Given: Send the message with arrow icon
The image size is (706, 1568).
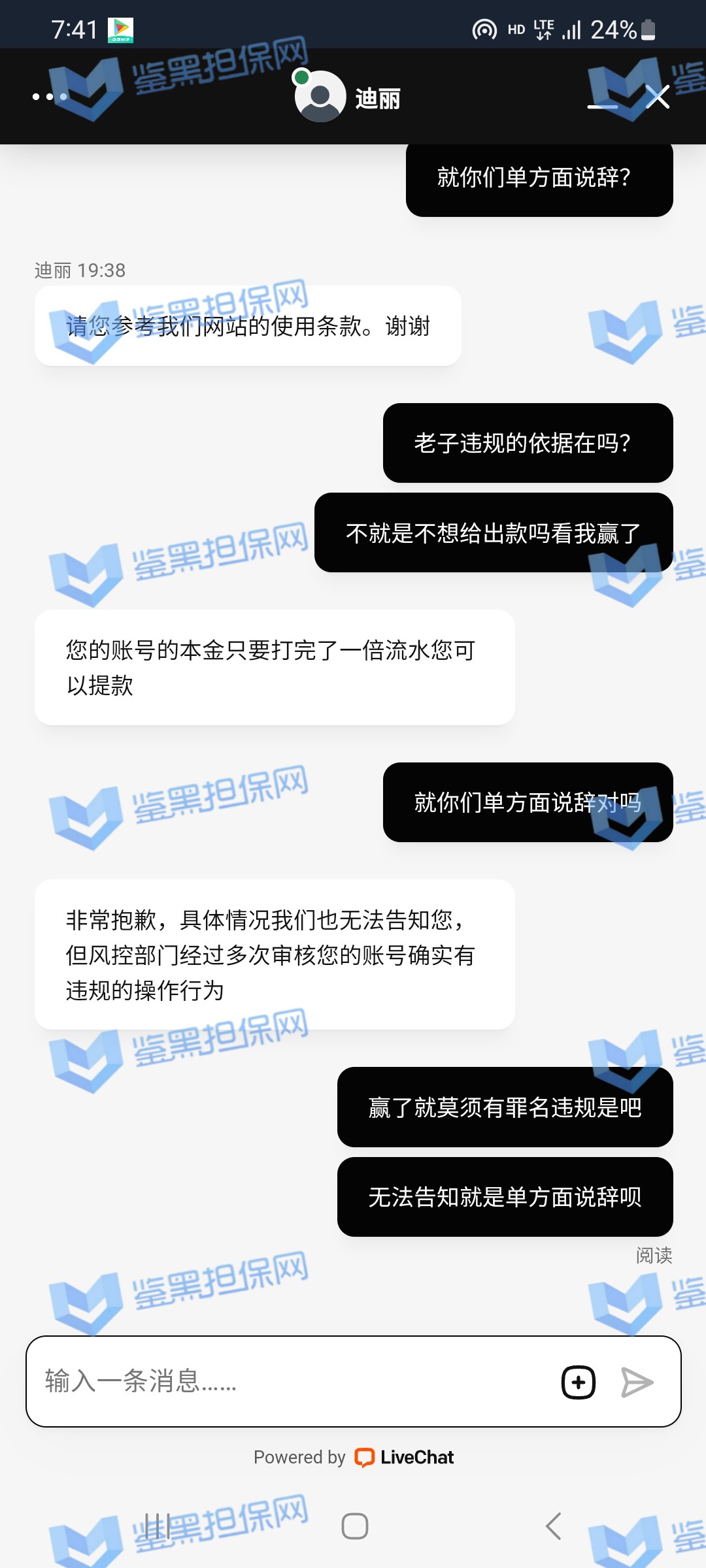Looking at the screenshot, I should tap(637, 1382).
